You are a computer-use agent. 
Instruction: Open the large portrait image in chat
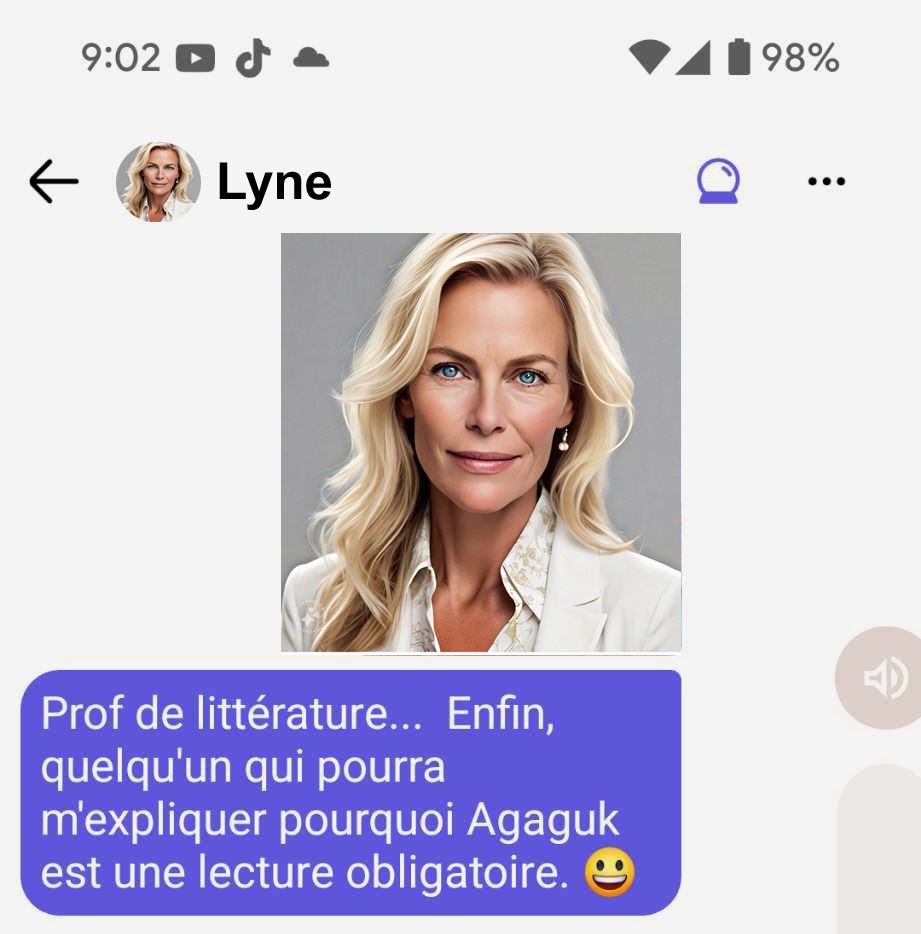pos(481,442)
